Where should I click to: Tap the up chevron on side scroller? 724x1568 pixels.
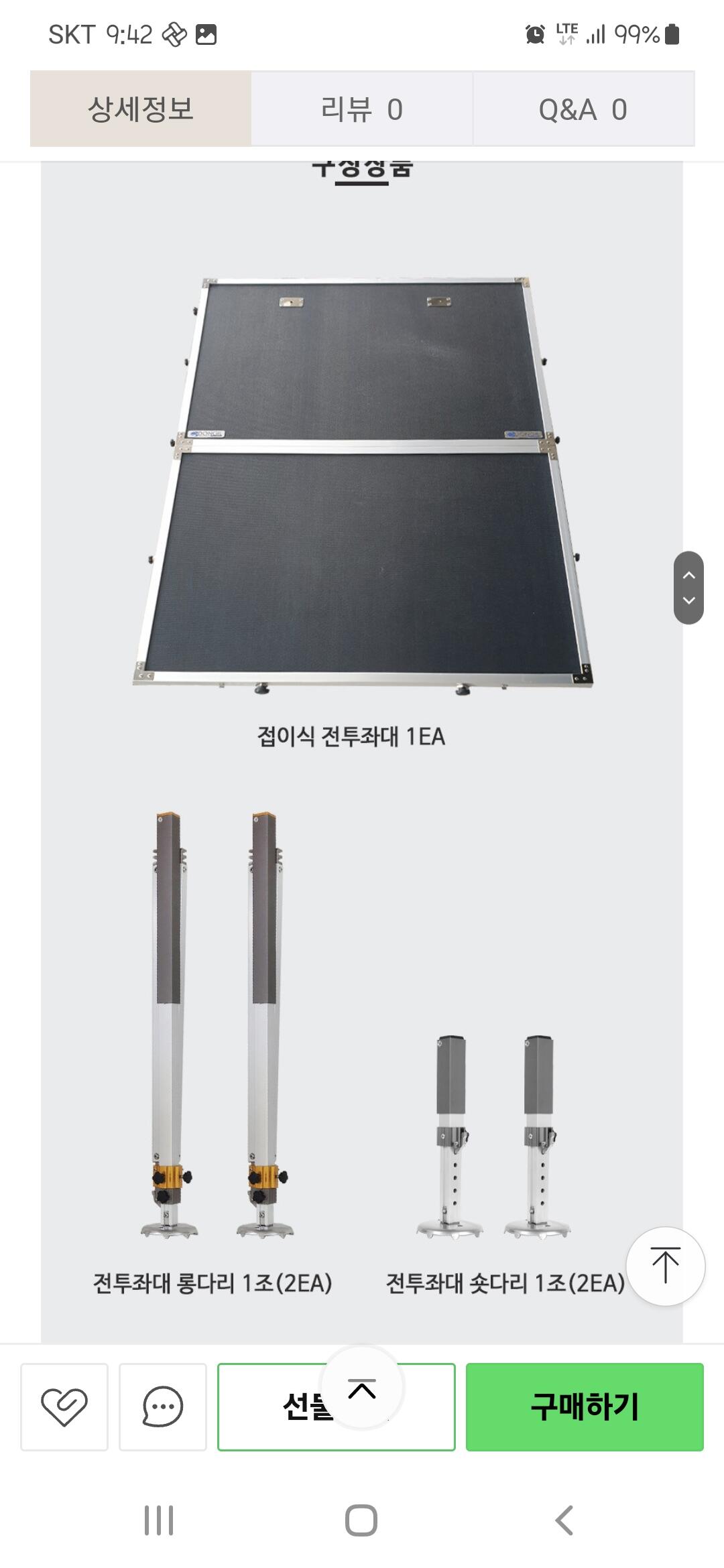tap(688, 575)
